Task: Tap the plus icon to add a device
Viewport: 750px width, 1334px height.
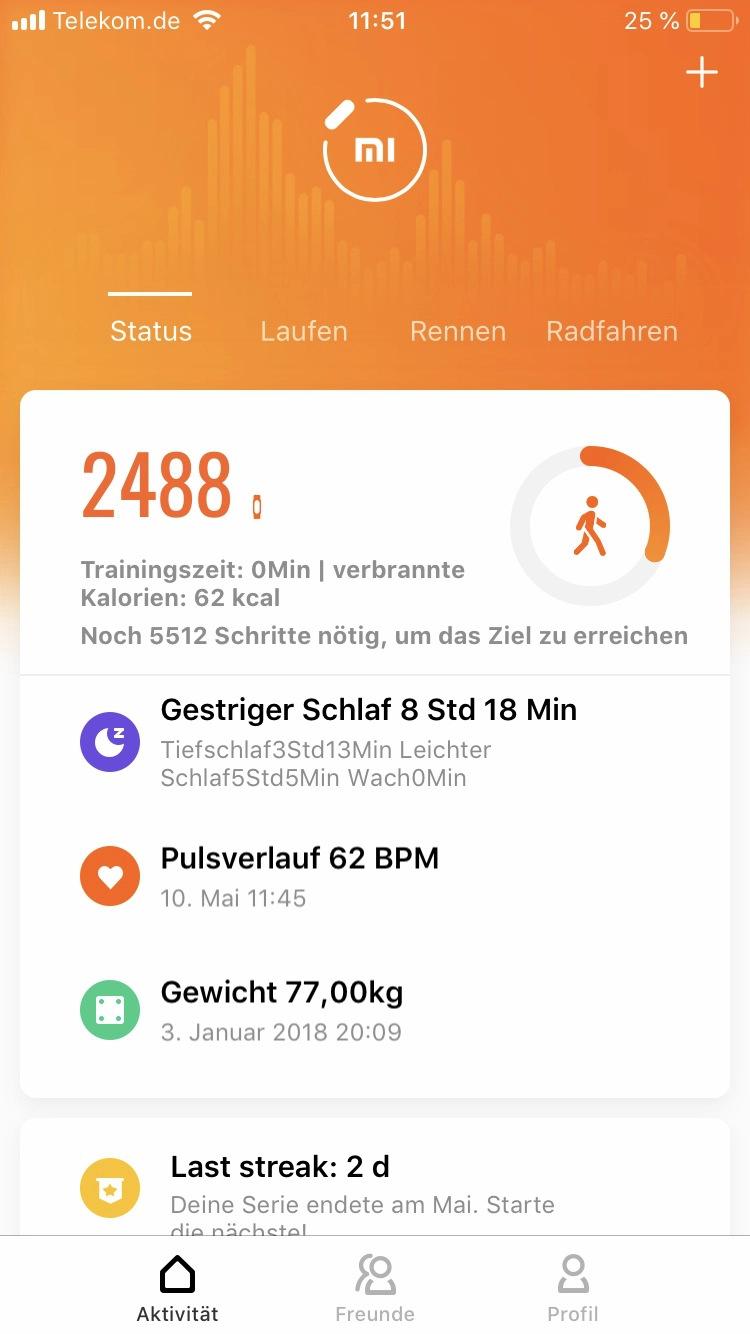Action: tap(702, 73)
